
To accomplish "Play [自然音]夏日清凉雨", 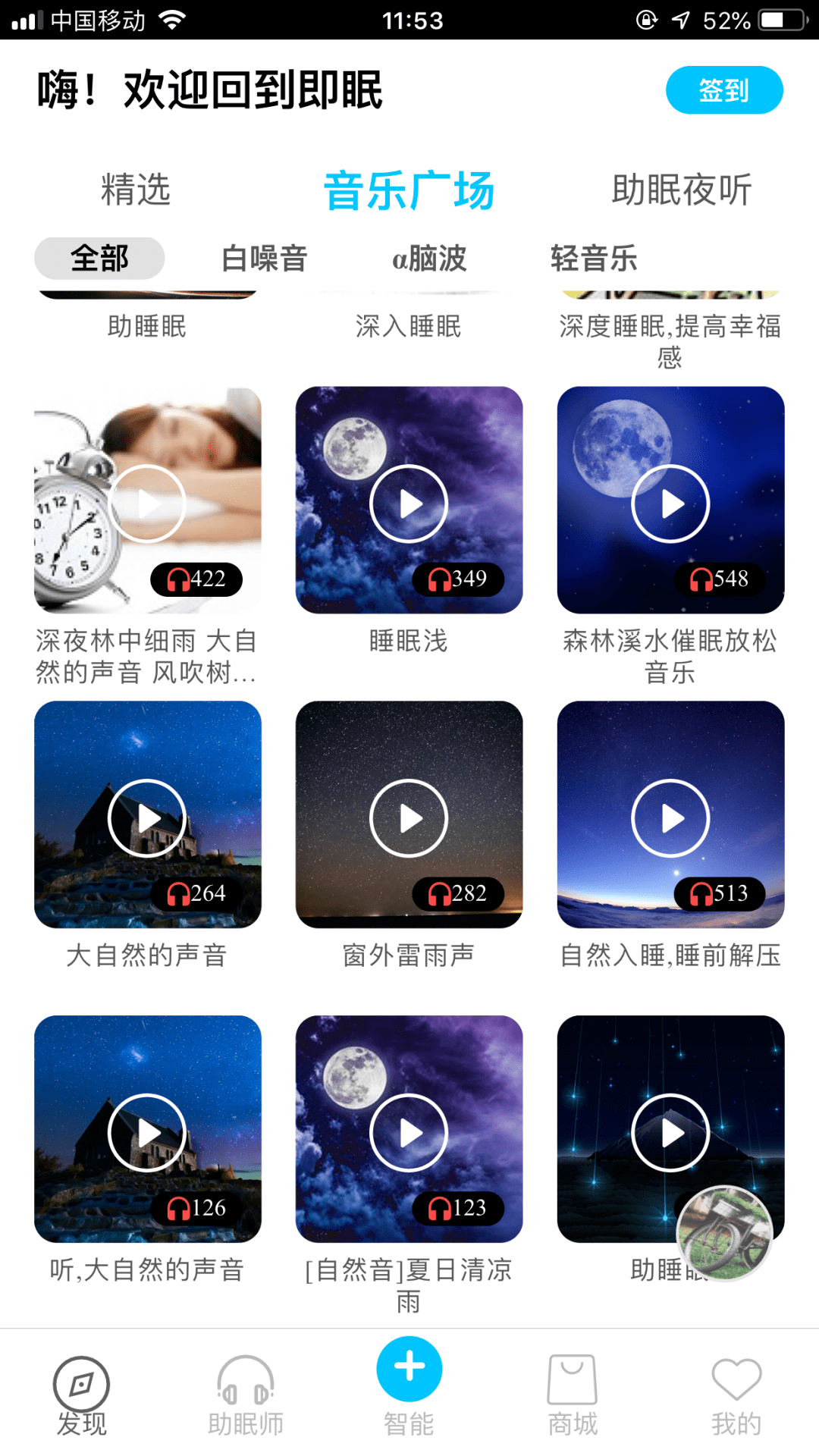I will (409, 1132).
